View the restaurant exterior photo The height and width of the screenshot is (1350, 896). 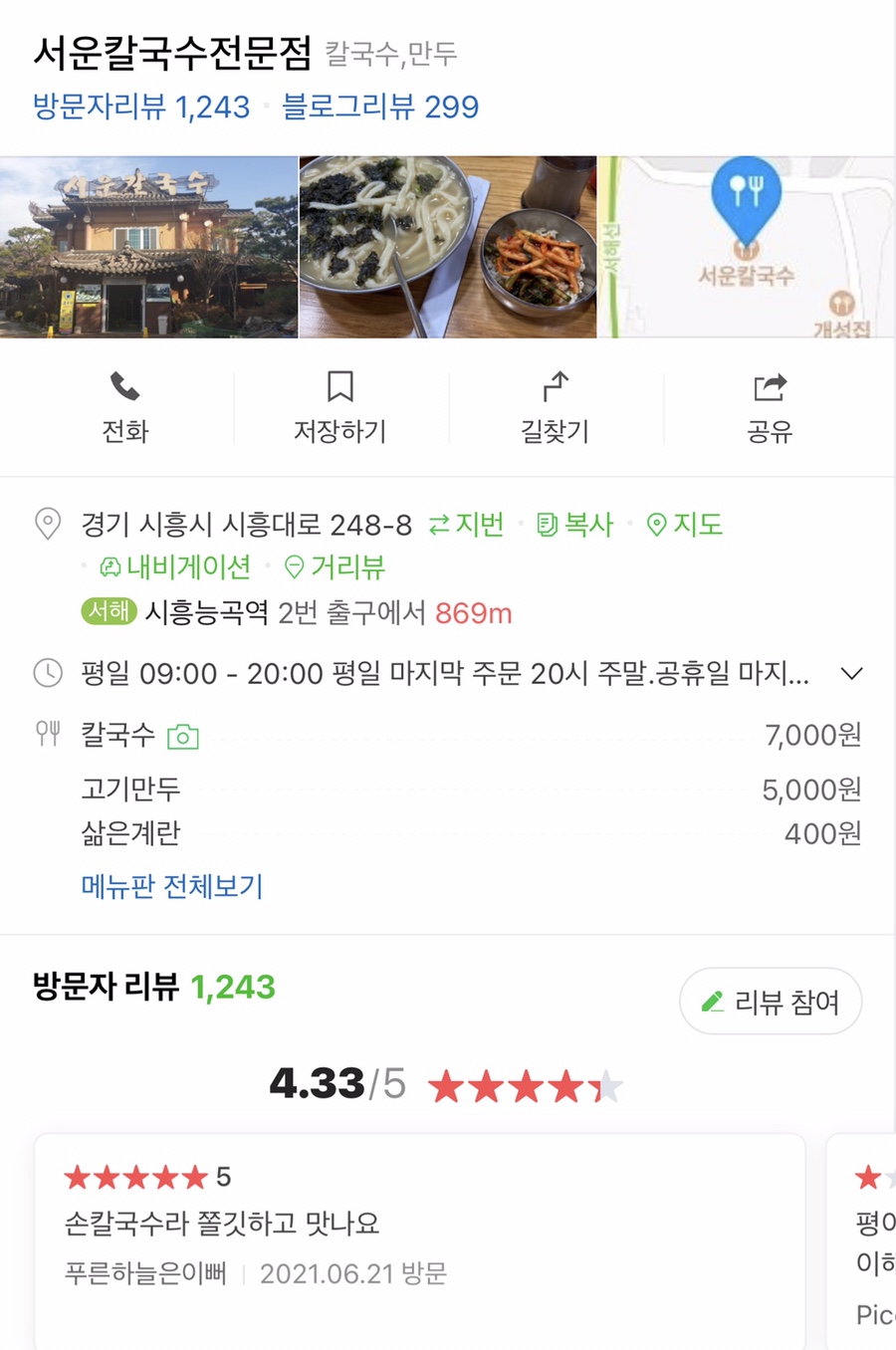tap(149, 247)
